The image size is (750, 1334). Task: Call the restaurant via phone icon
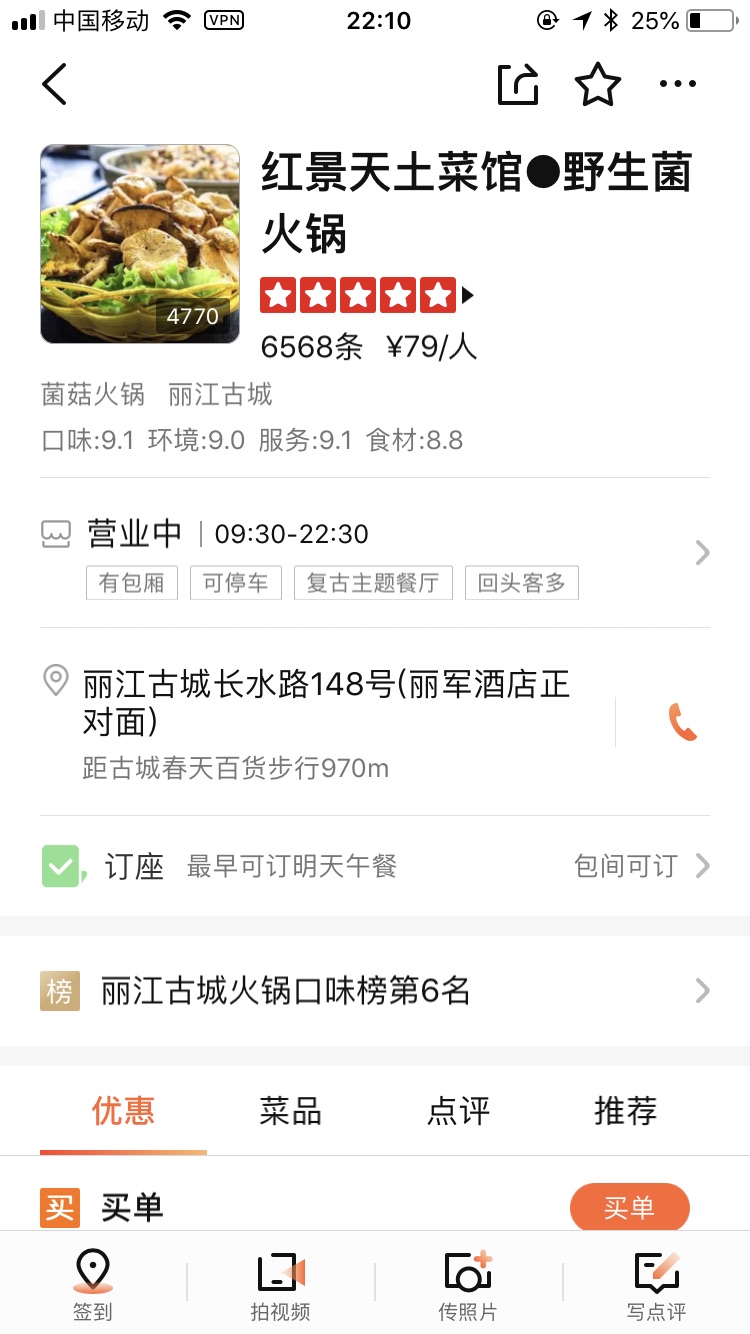click(x=682, y=722)
